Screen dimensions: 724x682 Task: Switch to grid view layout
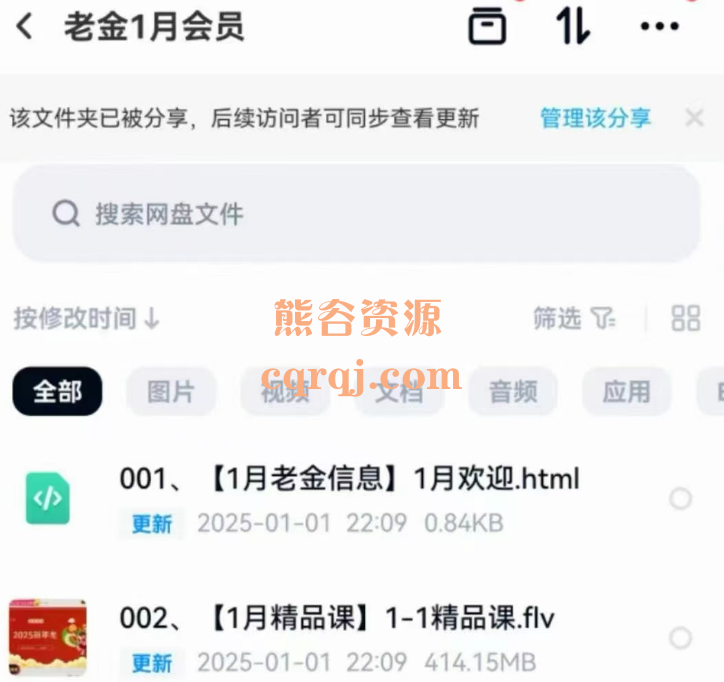(686, 319)
